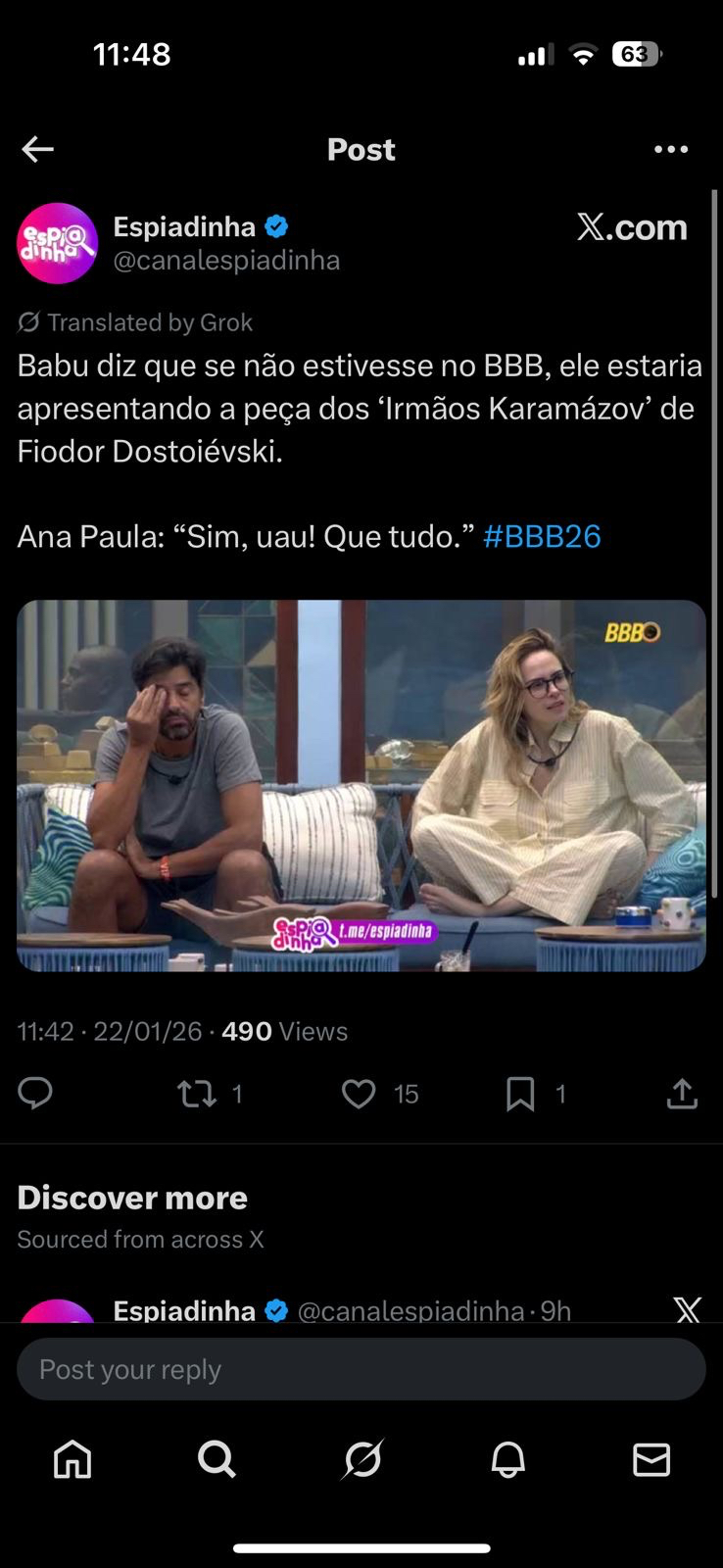The width and height of the screenshot is (723, 1568).
Task: Open the notifications bell
Action: coord(507,1459)
